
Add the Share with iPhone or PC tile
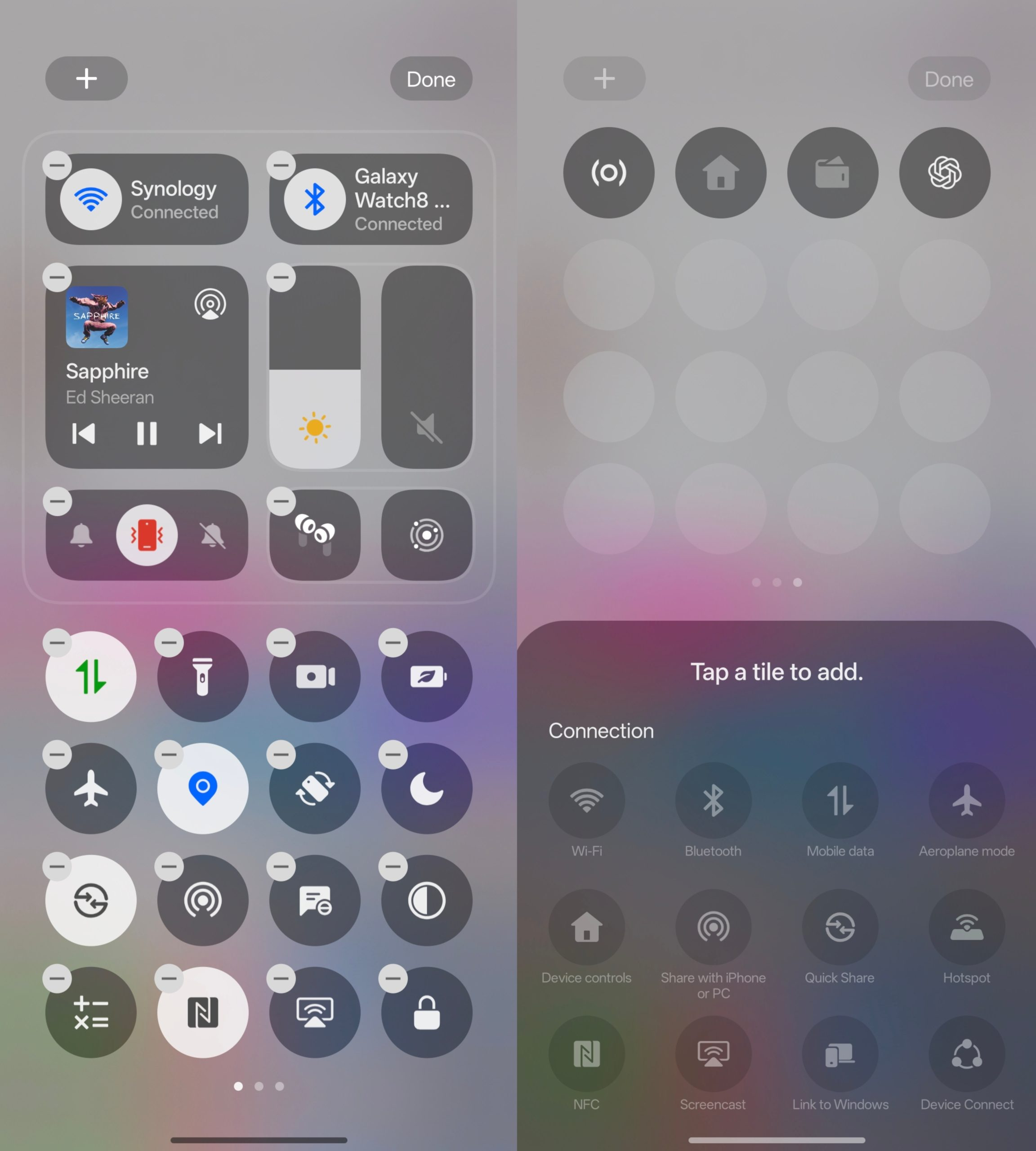(x=713, y=927)
